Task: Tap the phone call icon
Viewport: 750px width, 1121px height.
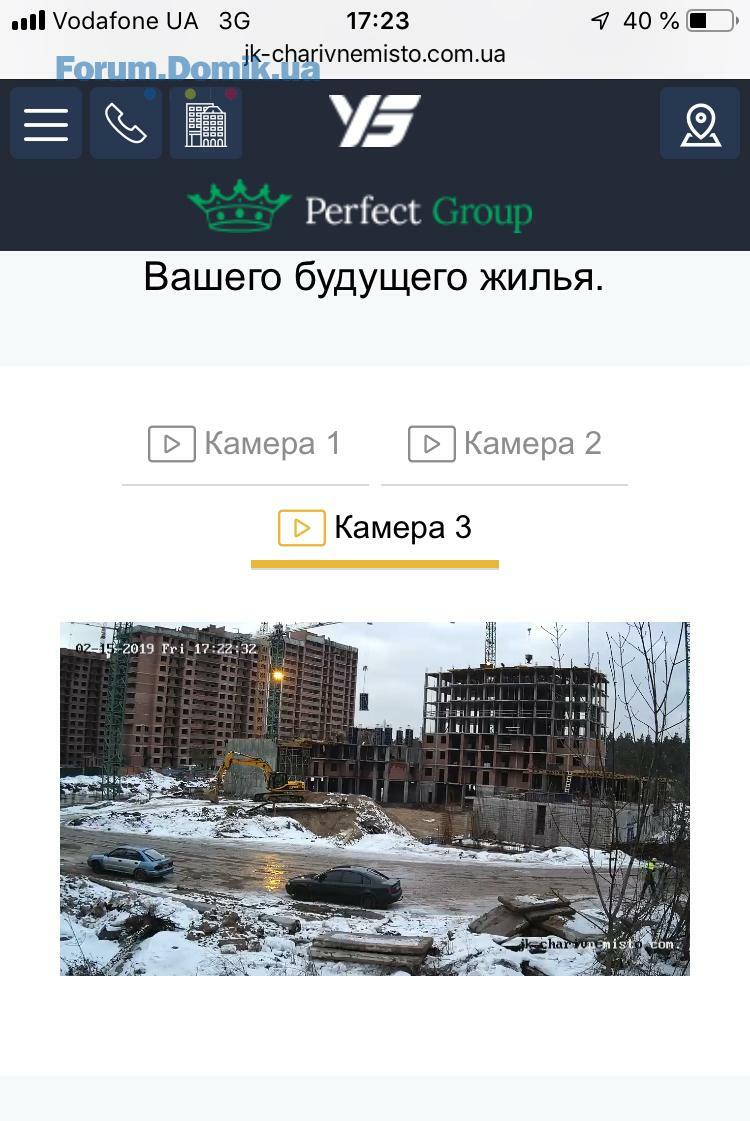Action: tap(126, 124)
